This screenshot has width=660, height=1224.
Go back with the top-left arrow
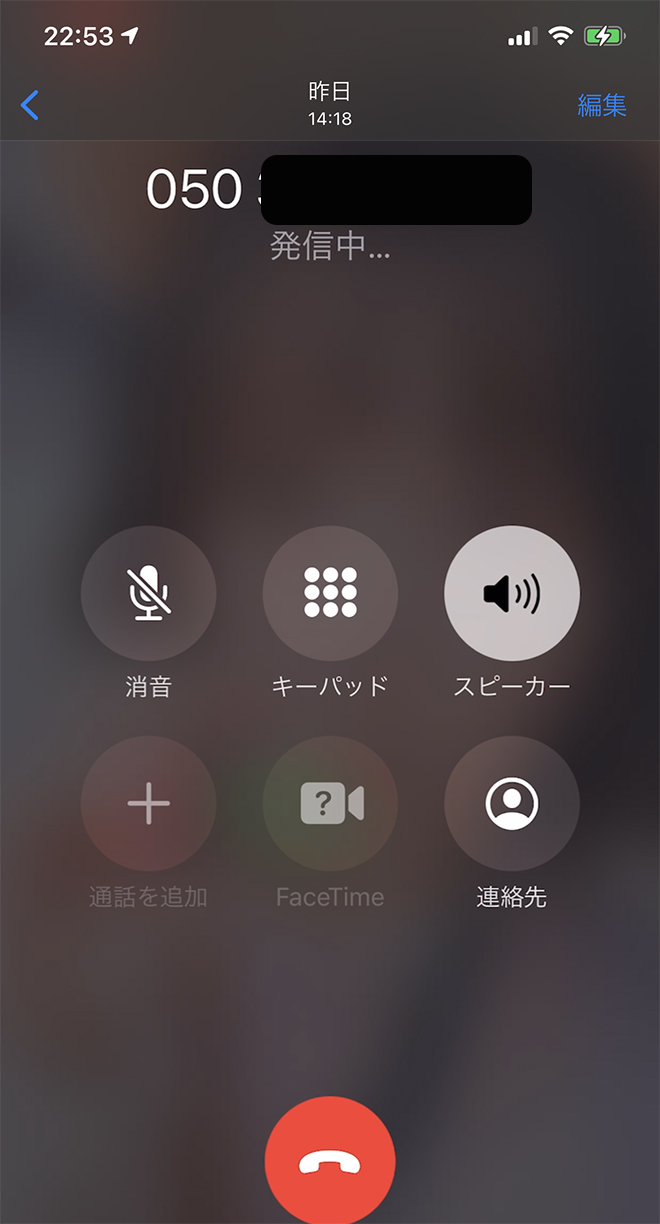tap(30, 105)
